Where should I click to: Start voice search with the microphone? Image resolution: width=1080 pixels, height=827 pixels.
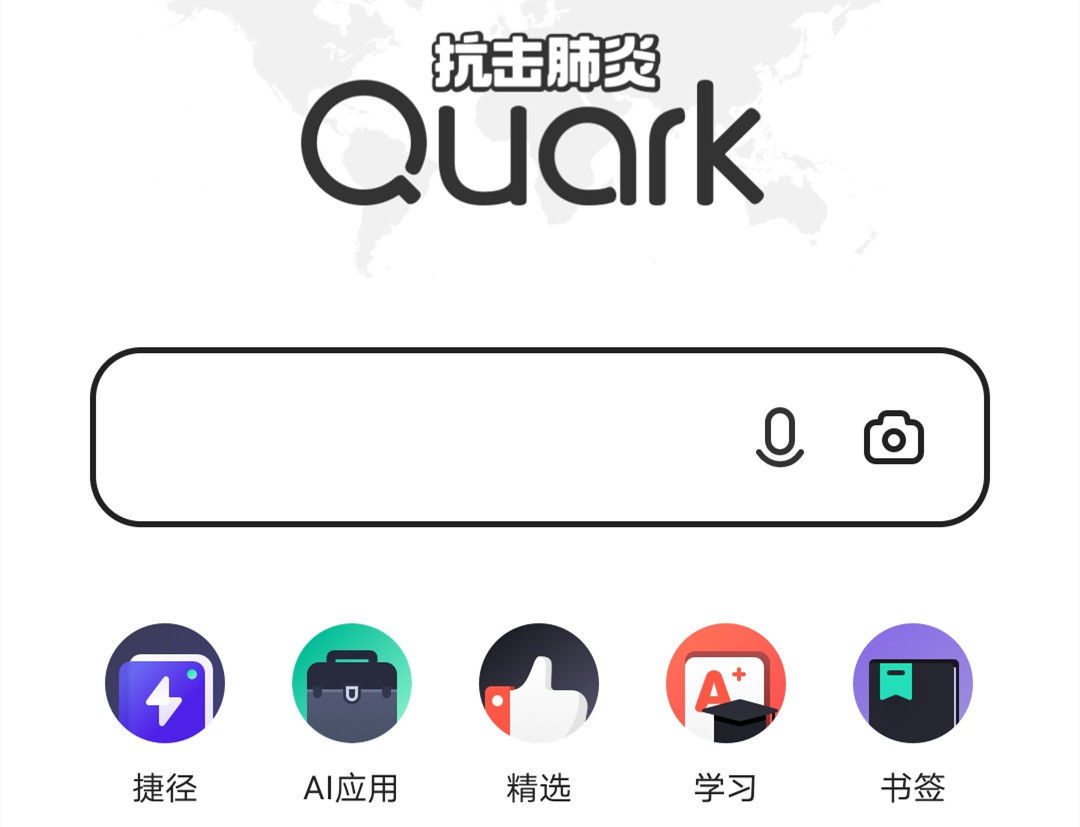click(780, 438)
